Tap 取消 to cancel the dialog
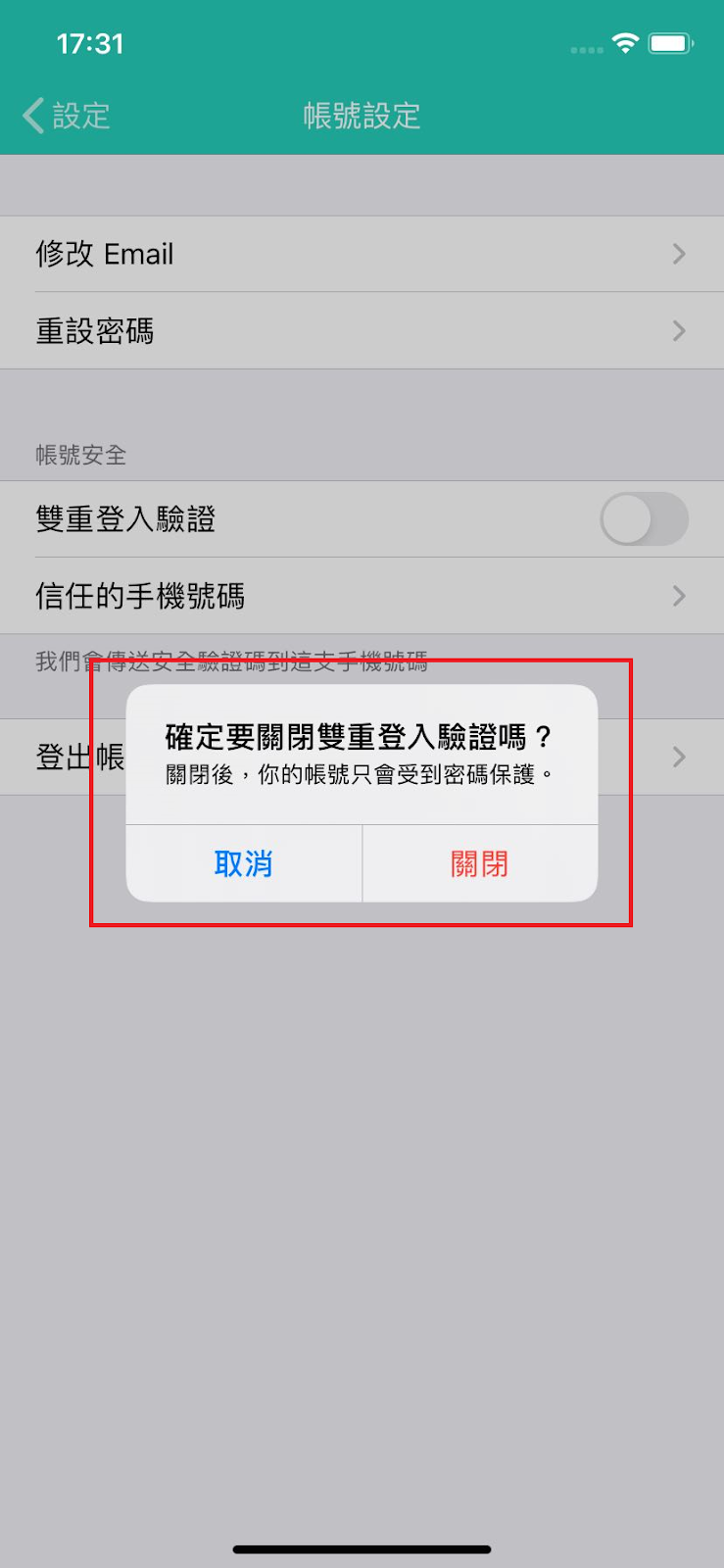 (x=244, y=863)
